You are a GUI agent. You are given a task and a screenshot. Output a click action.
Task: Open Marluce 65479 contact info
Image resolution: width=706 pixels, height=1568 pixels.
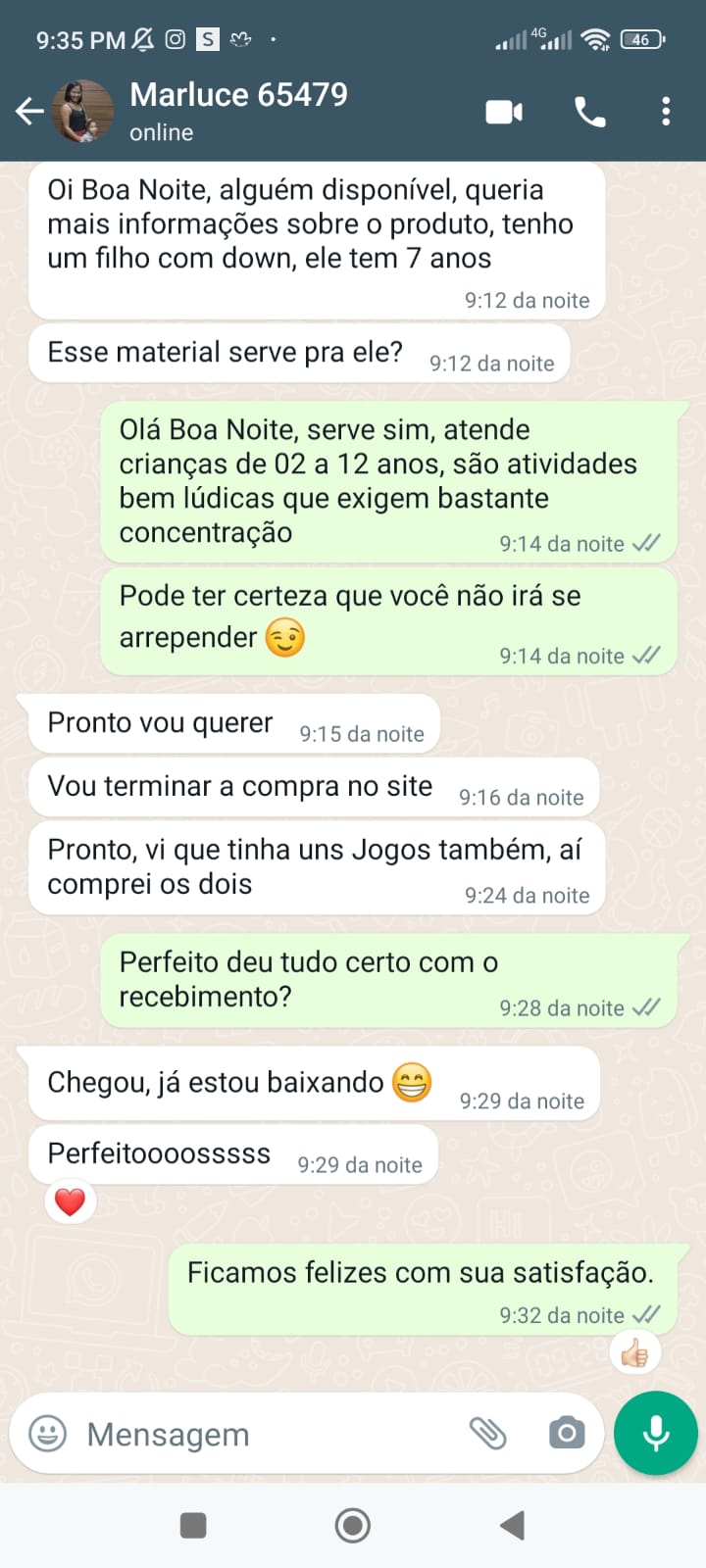tap(238, 110)
